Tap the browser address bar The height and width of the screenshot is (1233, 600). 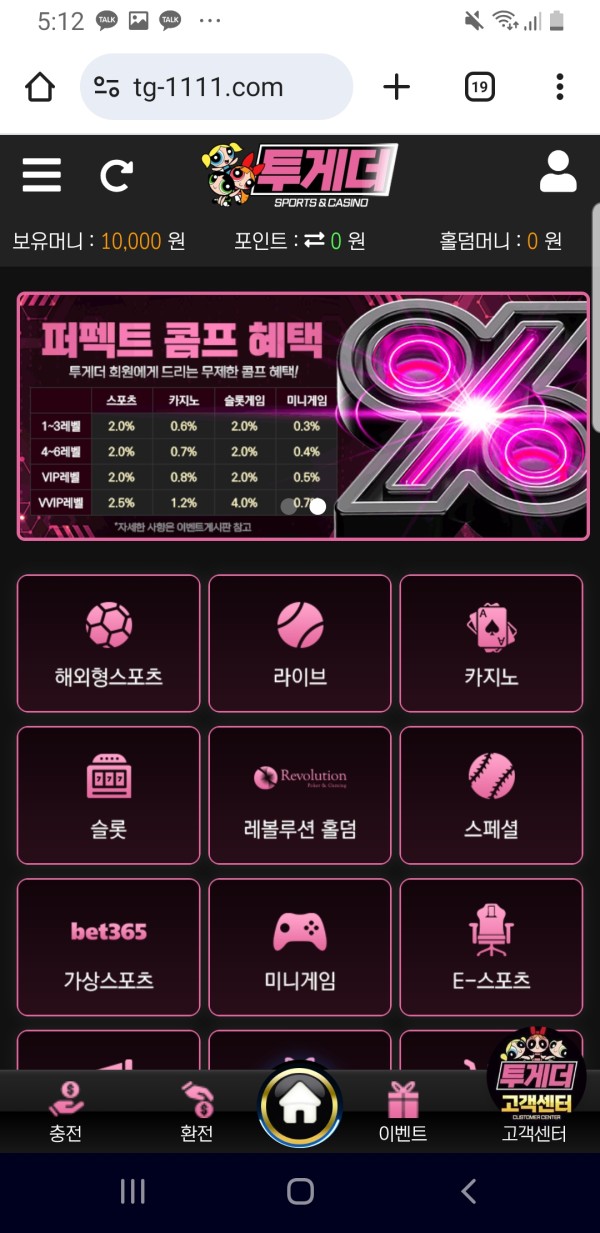(216, 87)
